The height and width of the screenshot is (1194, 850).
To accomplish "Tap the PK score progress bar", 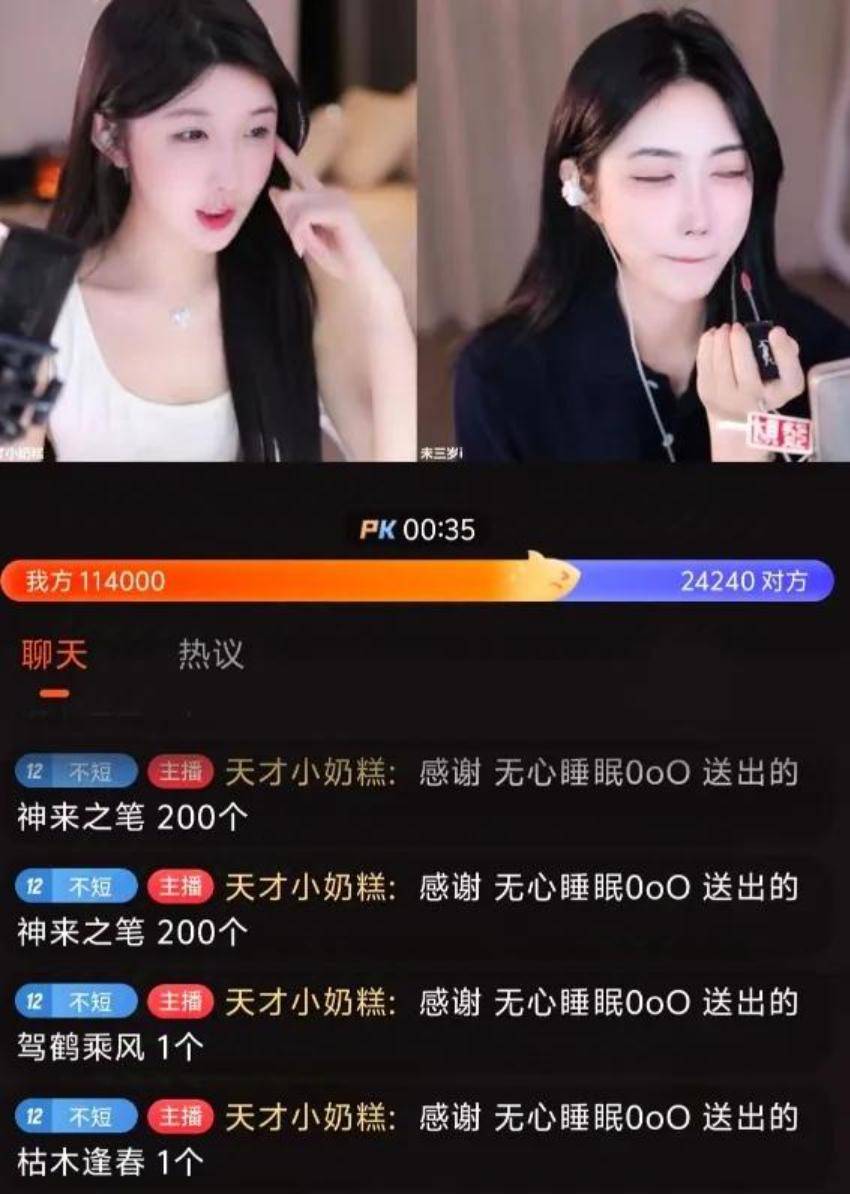I will coord(416,581).
